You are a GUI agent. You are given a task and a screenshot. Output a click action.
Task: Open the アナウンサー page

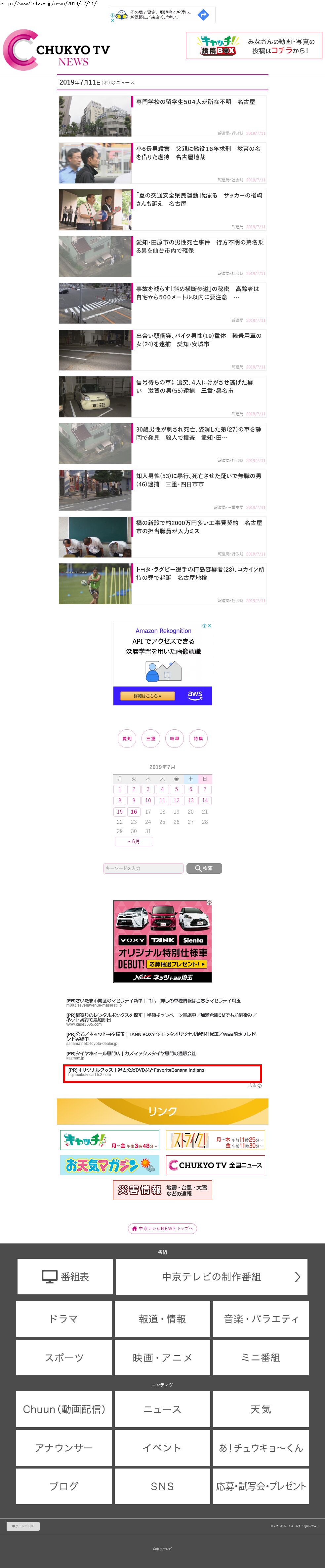[x=64, y=1447]
